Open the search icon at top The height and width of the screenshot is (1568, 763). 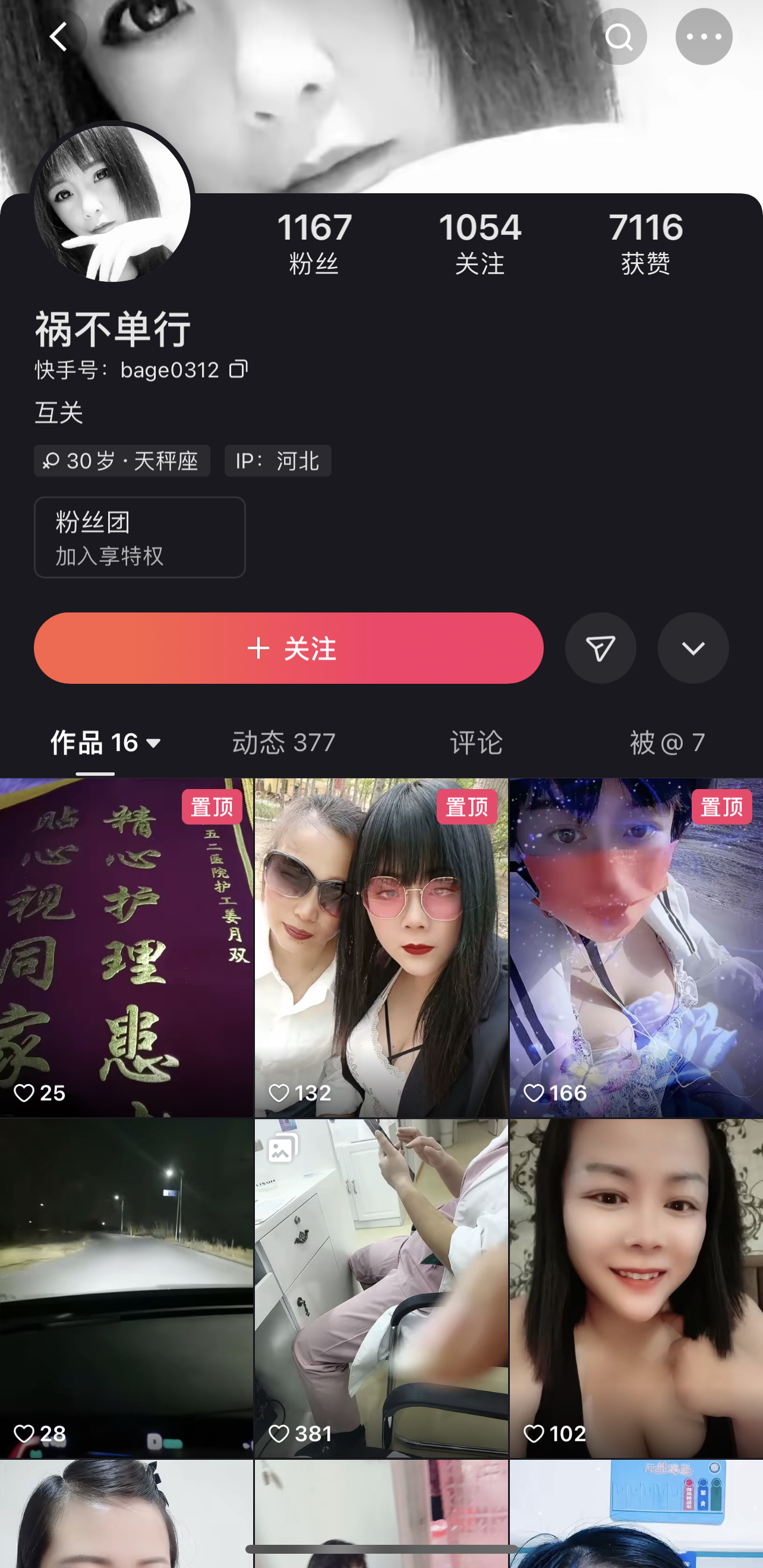click(x=617, y=36)
